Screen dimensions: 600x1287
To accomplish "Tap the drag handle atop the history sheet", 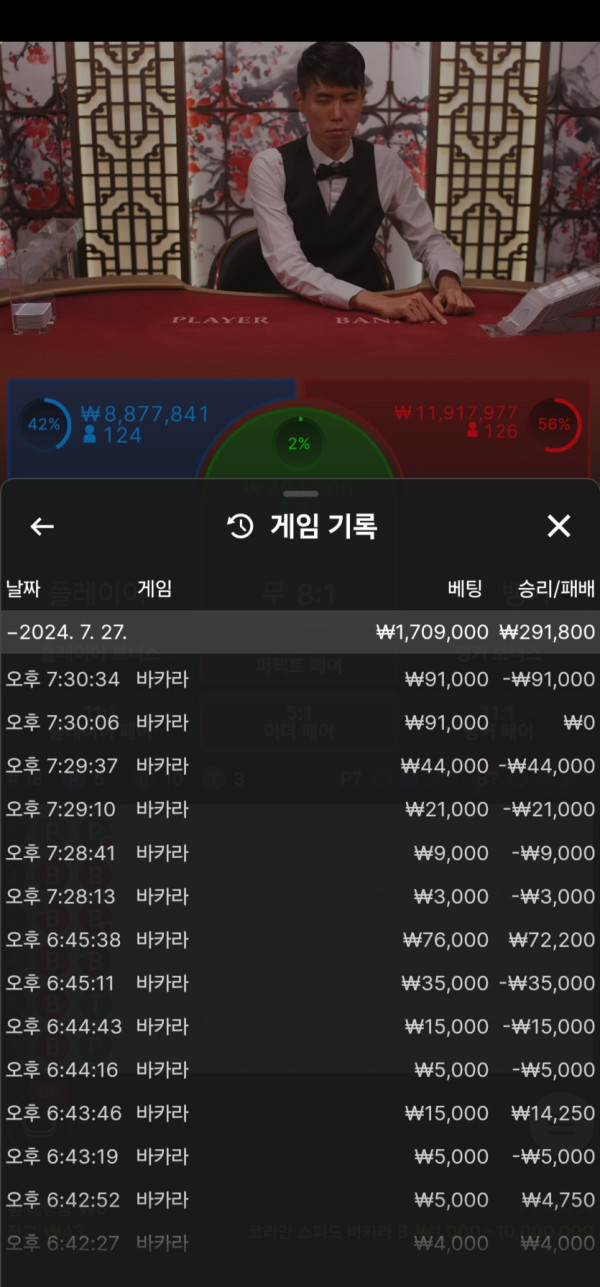I will tap(300, 494).
